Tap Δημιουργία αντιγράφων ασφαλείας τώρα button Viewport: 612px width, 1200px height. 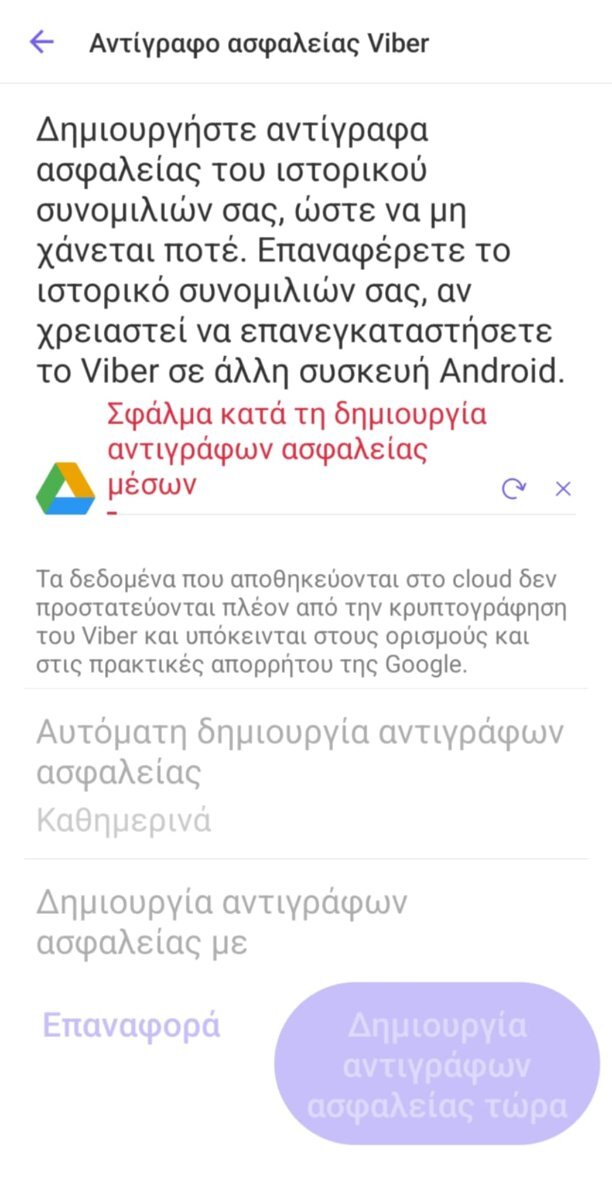437,1065
